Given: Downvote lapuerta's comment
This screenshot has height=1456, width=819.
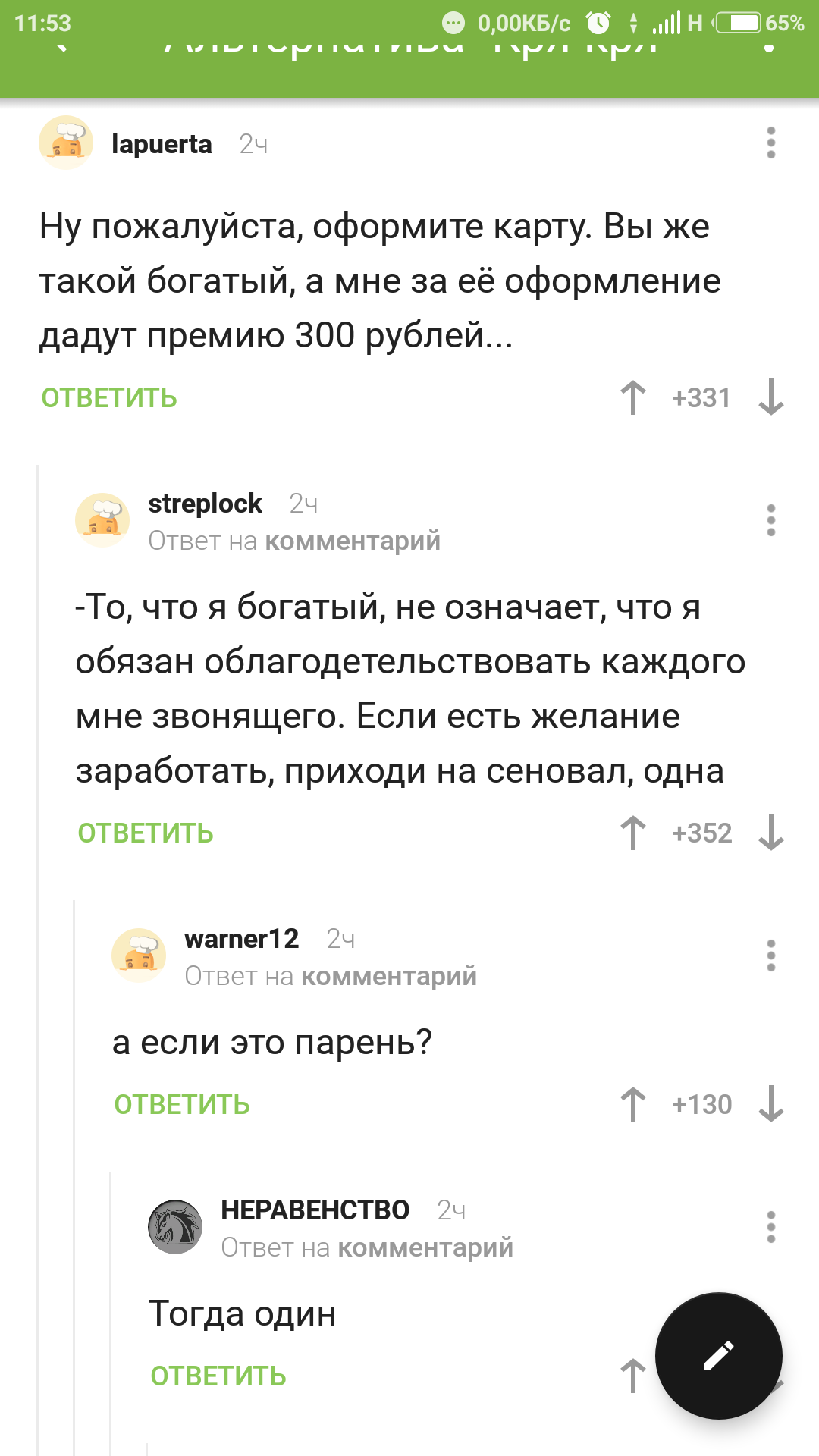Looking at the screenshot, I should click(x=771, y=398).
